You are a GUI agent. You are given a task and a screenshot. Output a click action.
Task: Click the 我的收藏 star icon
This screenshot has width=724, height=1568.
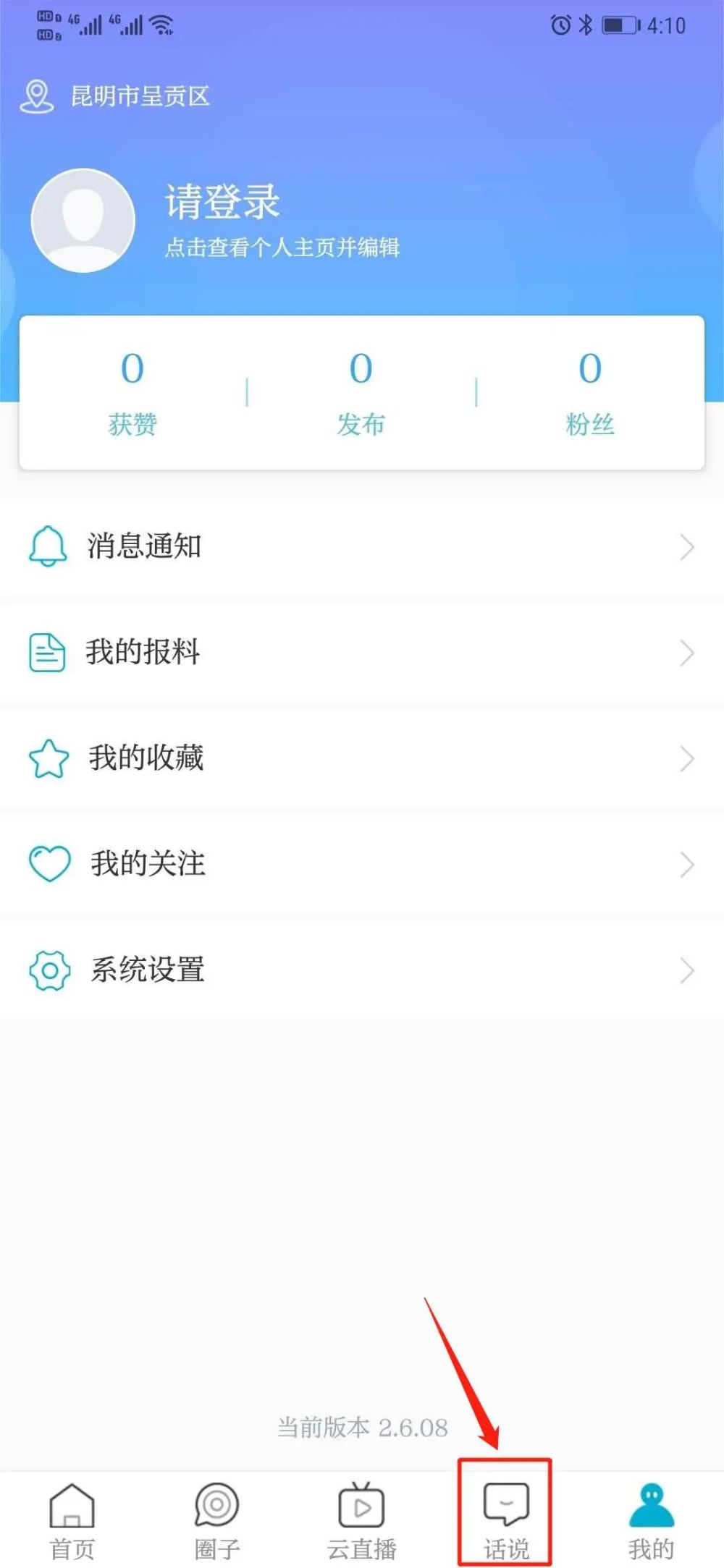[47, 758]
